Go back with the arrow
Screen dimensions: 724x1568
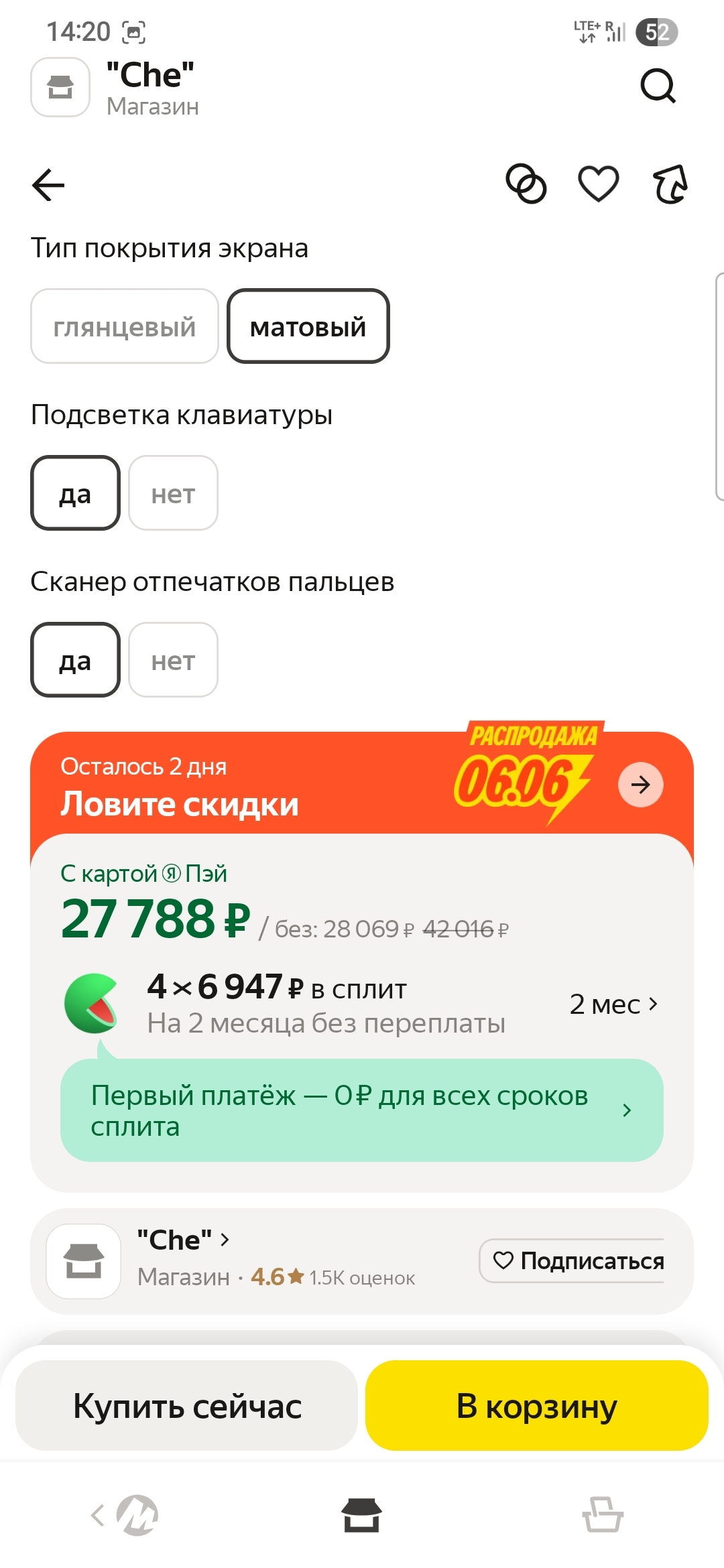48,185
